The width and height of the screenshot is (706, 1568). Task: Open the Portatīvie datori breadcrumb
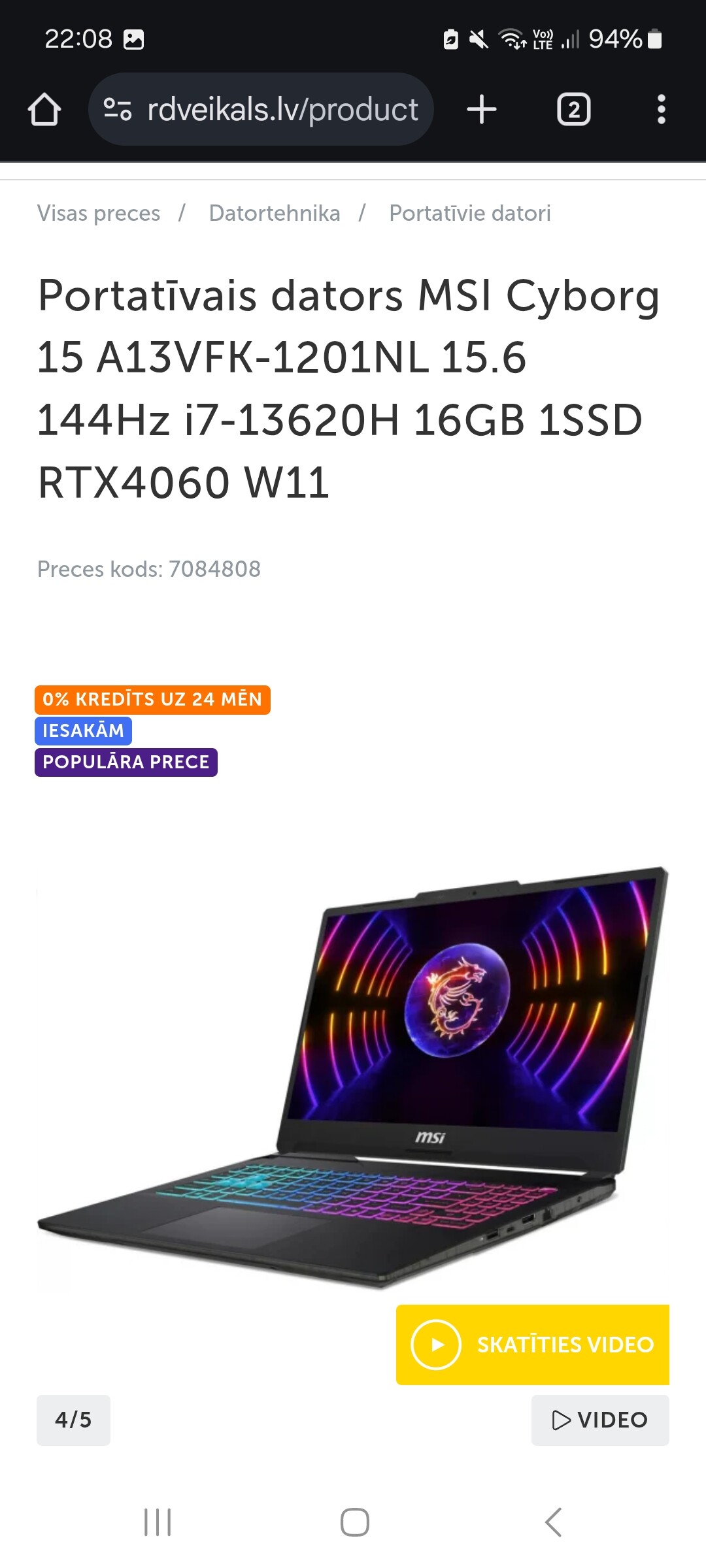point(469,213)
